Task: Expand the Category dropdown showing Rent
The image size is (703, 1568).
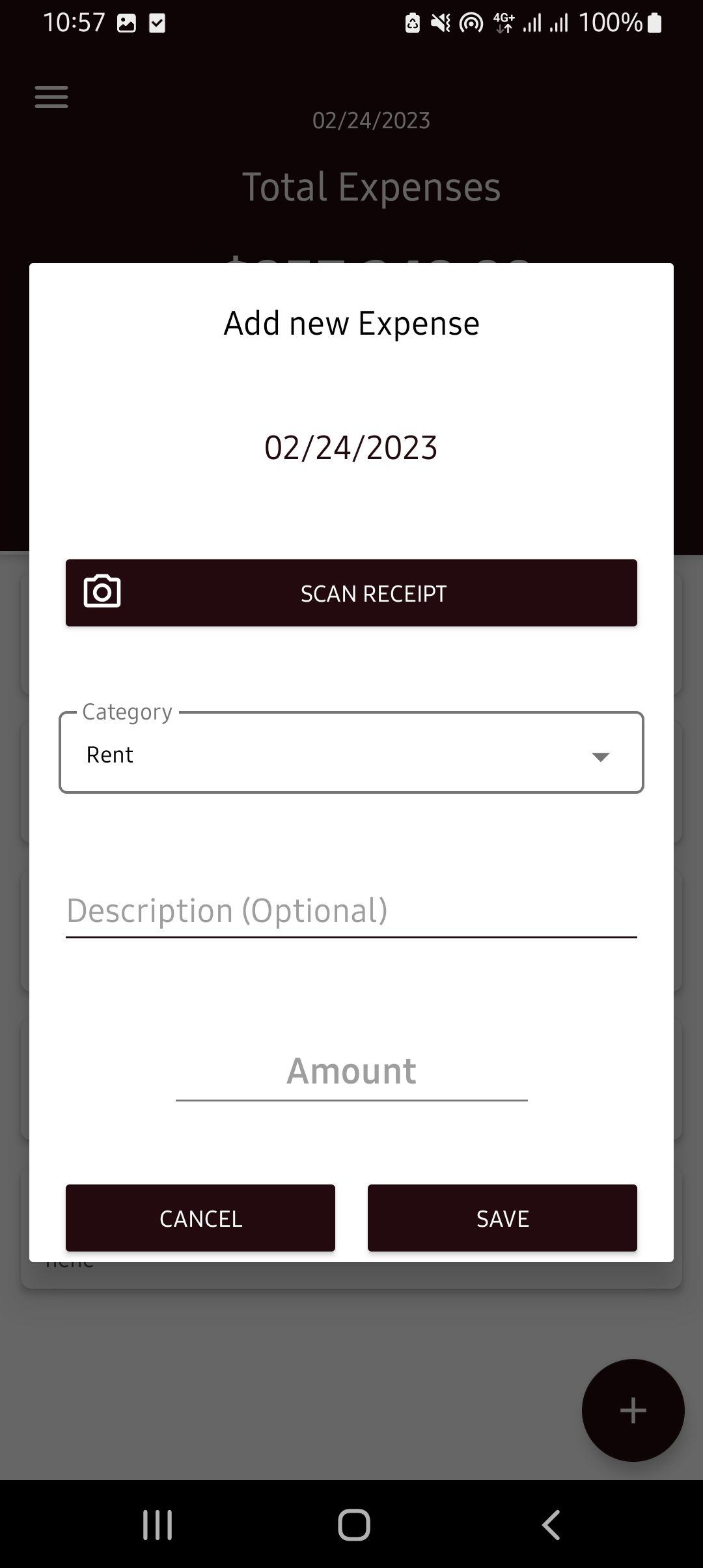Action: point(351,753)
